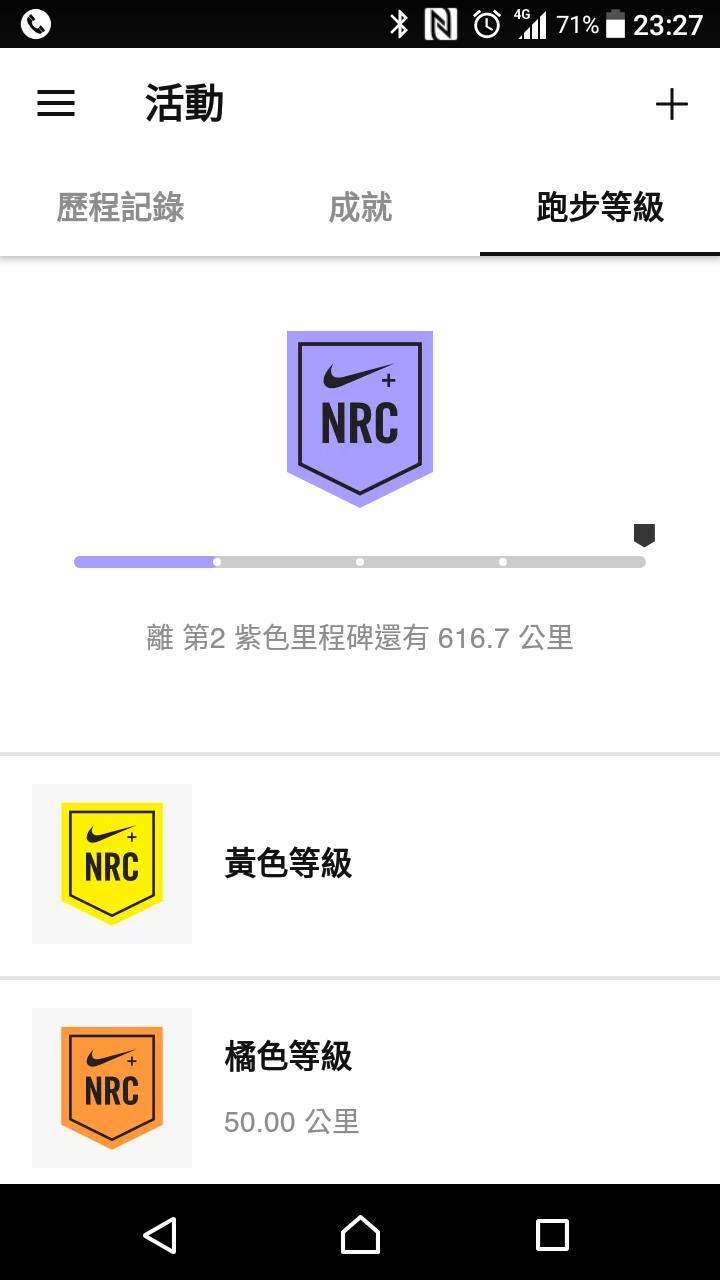Open the 橘色等級 50.00 公里 row
The width and height of the screenshot is (720, 1280).
pos(360,1086)
